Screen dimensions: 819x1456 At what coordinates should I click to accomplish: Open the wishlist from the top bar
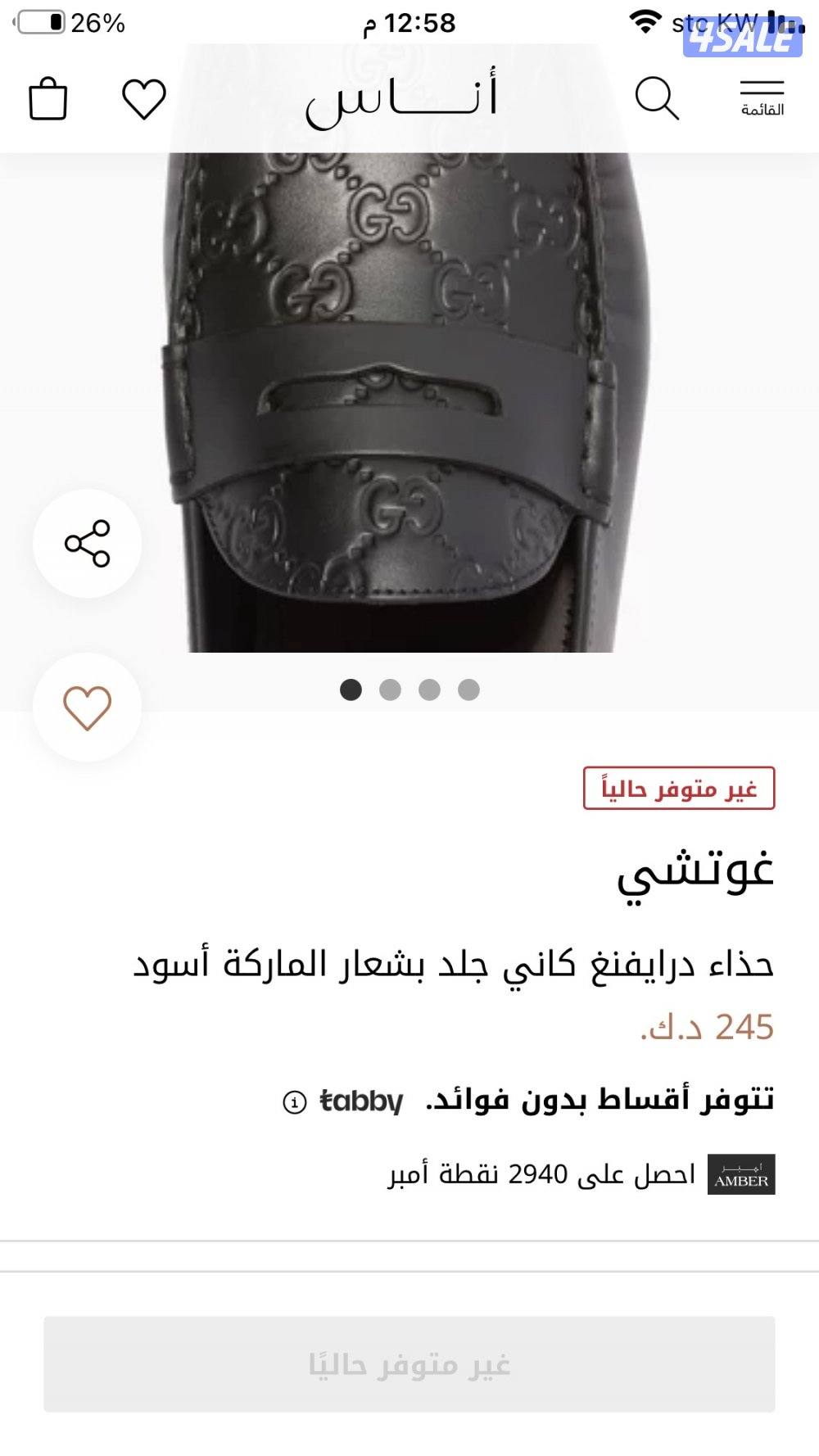point(143,98)
